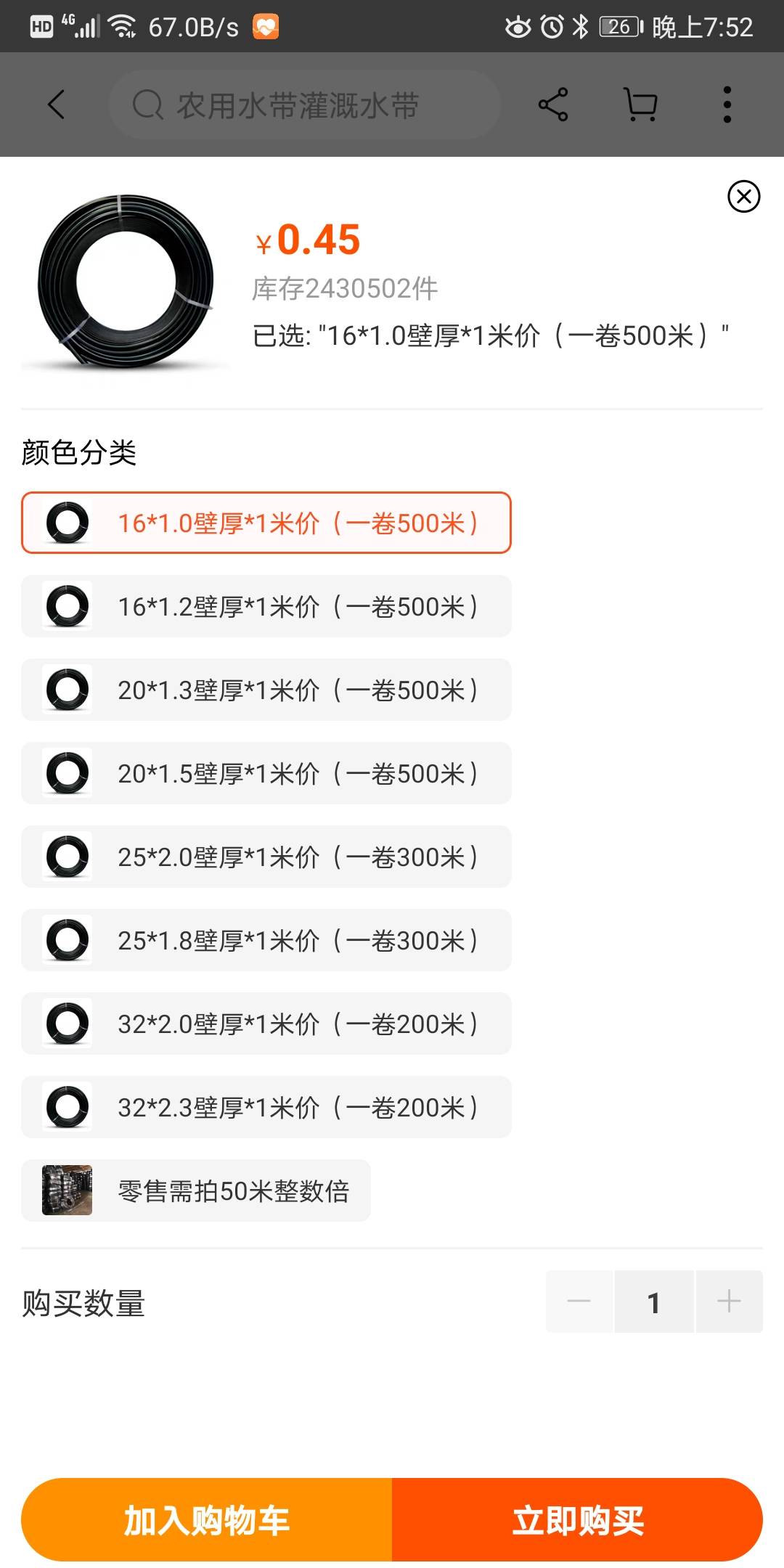Go back using the top arrow
Screen dimensions: 784x1568
point(57,105)
